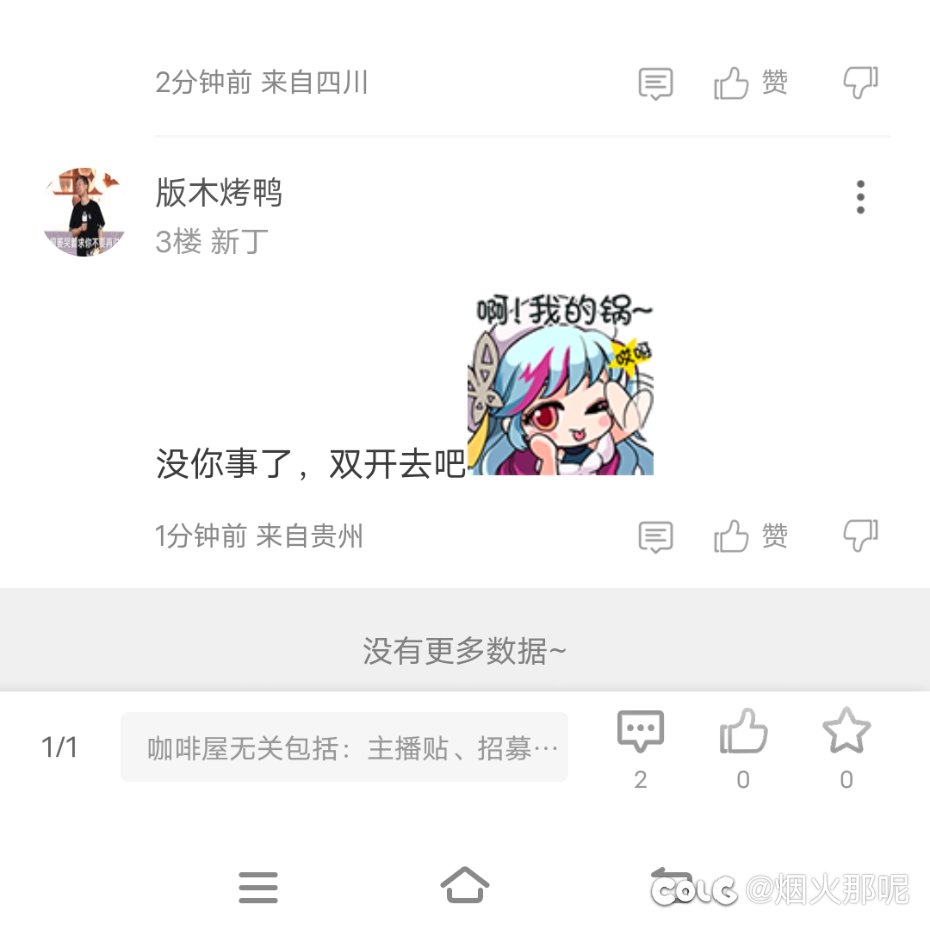Screen dimensions: 930x929
Task: Tap the 咖啡屋无关包括 reply input box
Action: pyautogui.click(x=344, y=747)
